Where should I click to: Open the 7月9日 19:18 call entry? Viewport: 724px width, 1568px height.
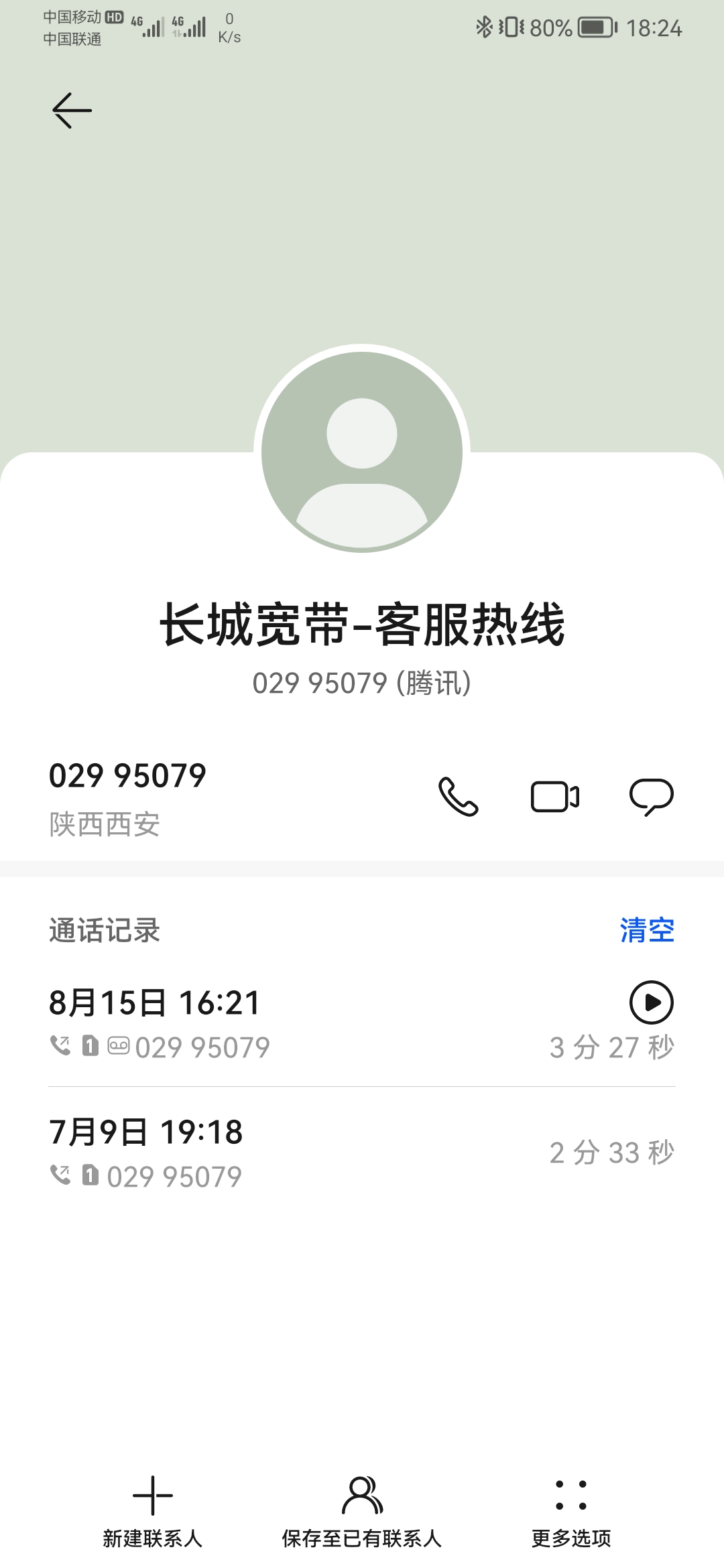pyautogui.click(x=268, y=1153)
